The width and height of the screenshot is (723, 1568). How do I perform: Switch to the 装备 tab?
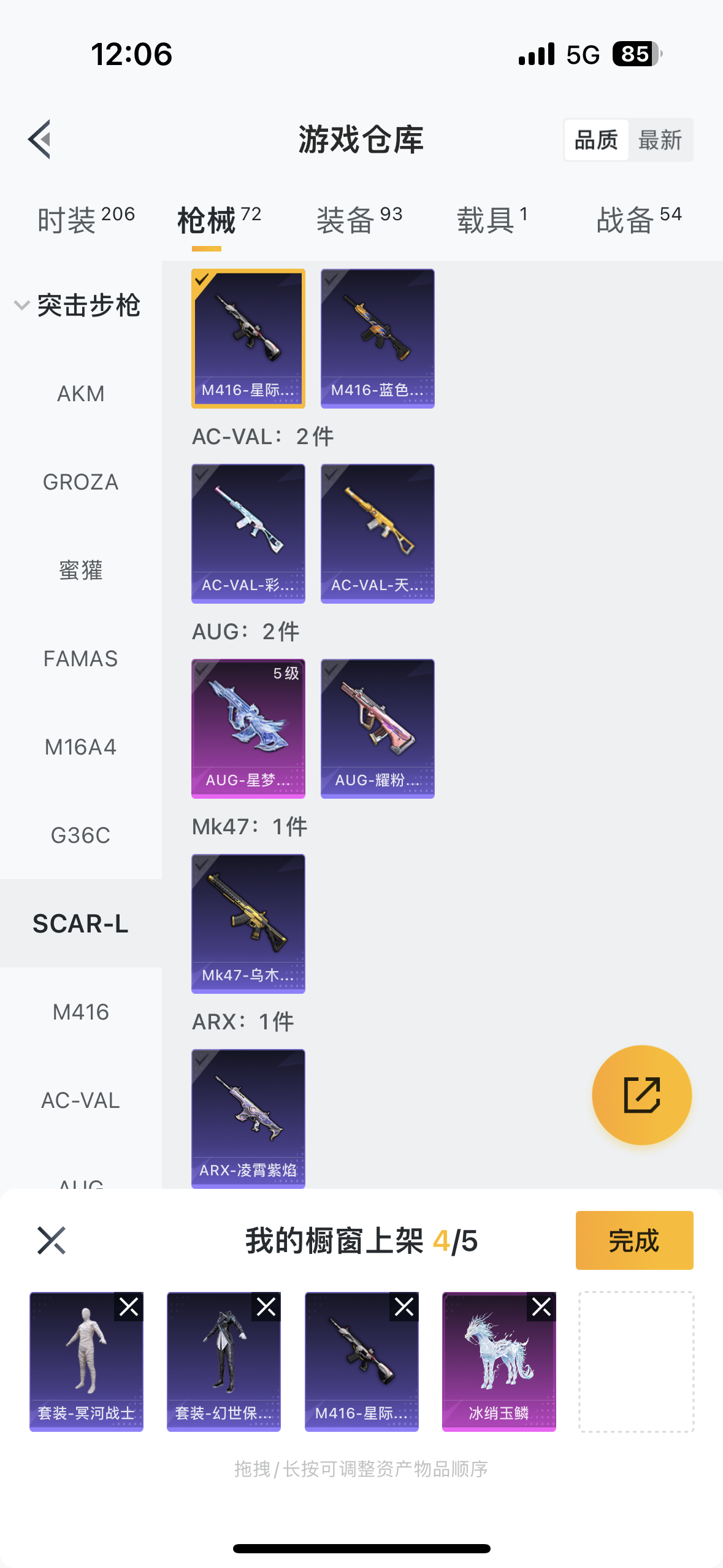[359, 220]
